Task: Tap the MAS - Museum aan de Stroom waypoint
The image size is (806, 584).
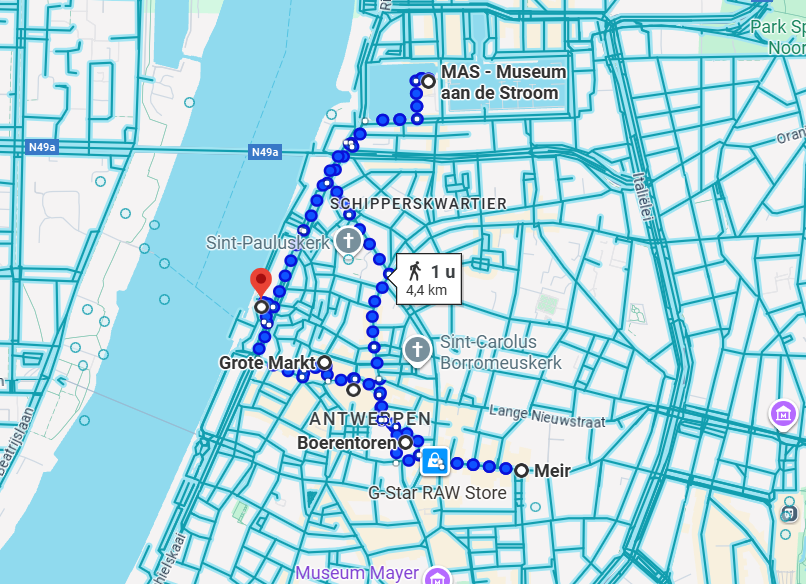Action: [428, 81]
